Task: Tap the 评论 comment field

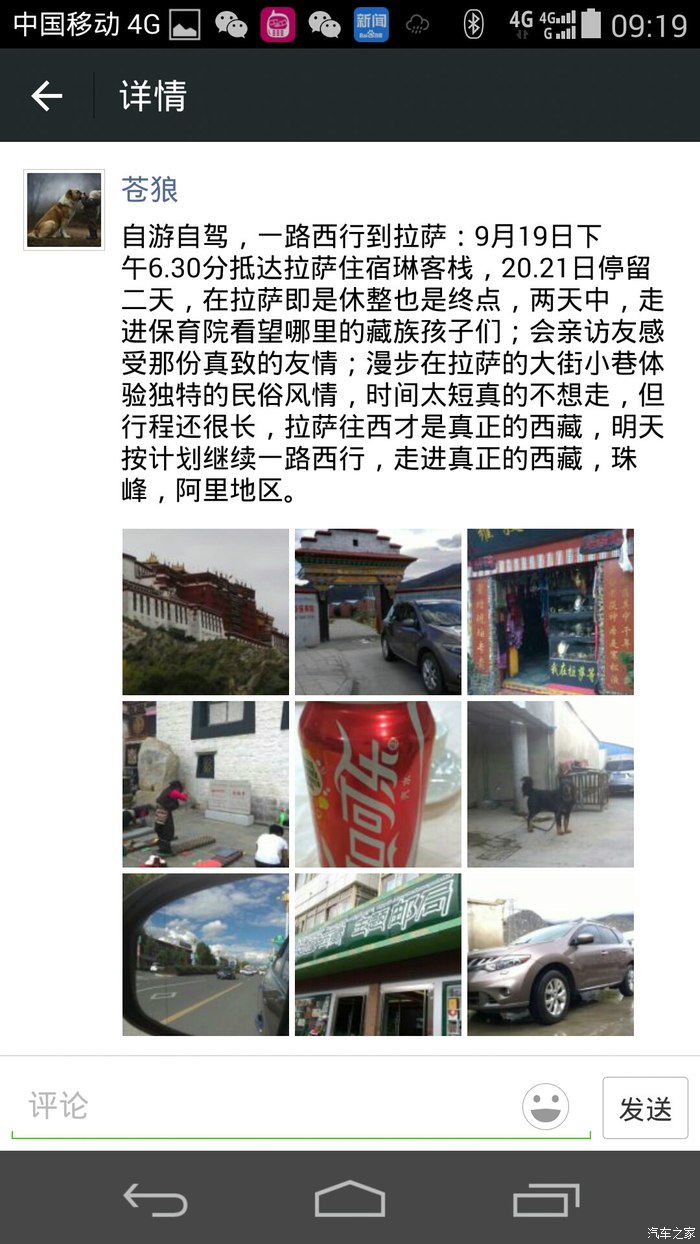Action: coord(260,1107)
